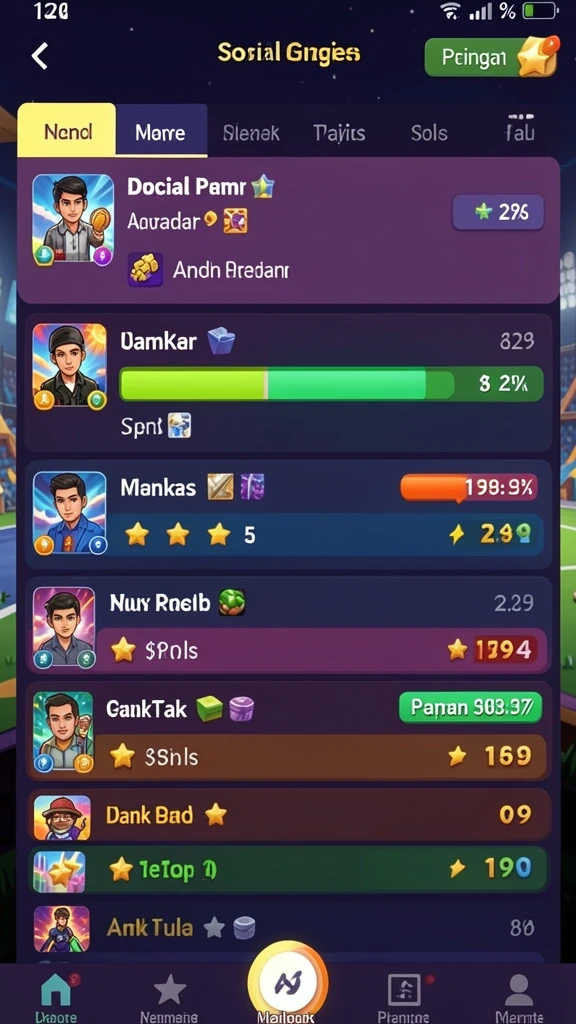Screen dimensions: 576x1024
Task: Go back with the top-left arrow
Action: point(40,56)
